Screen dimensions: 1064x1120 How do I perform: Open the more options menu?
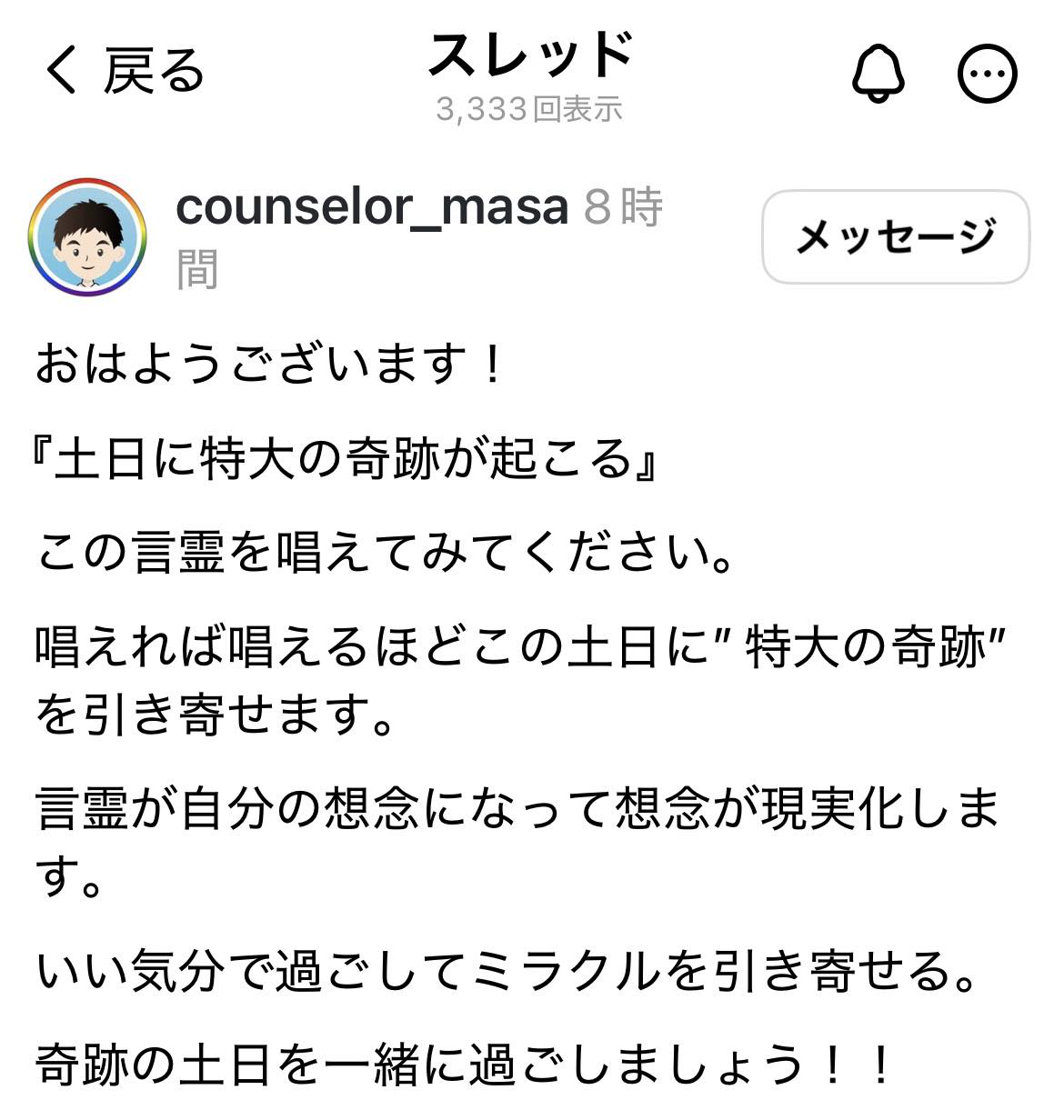tap(988, 74)
